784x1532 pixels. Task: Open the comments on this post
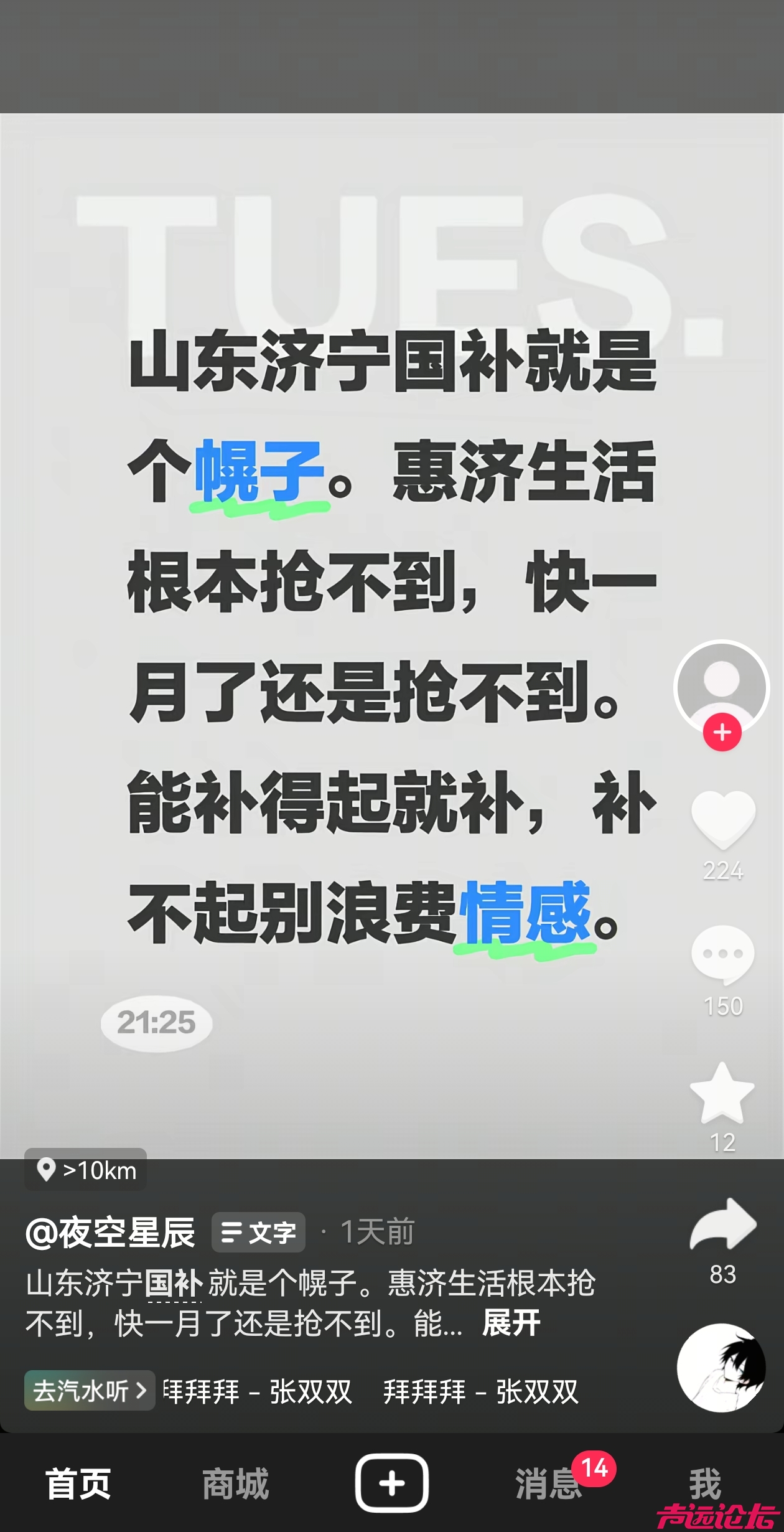click(723, 954)
